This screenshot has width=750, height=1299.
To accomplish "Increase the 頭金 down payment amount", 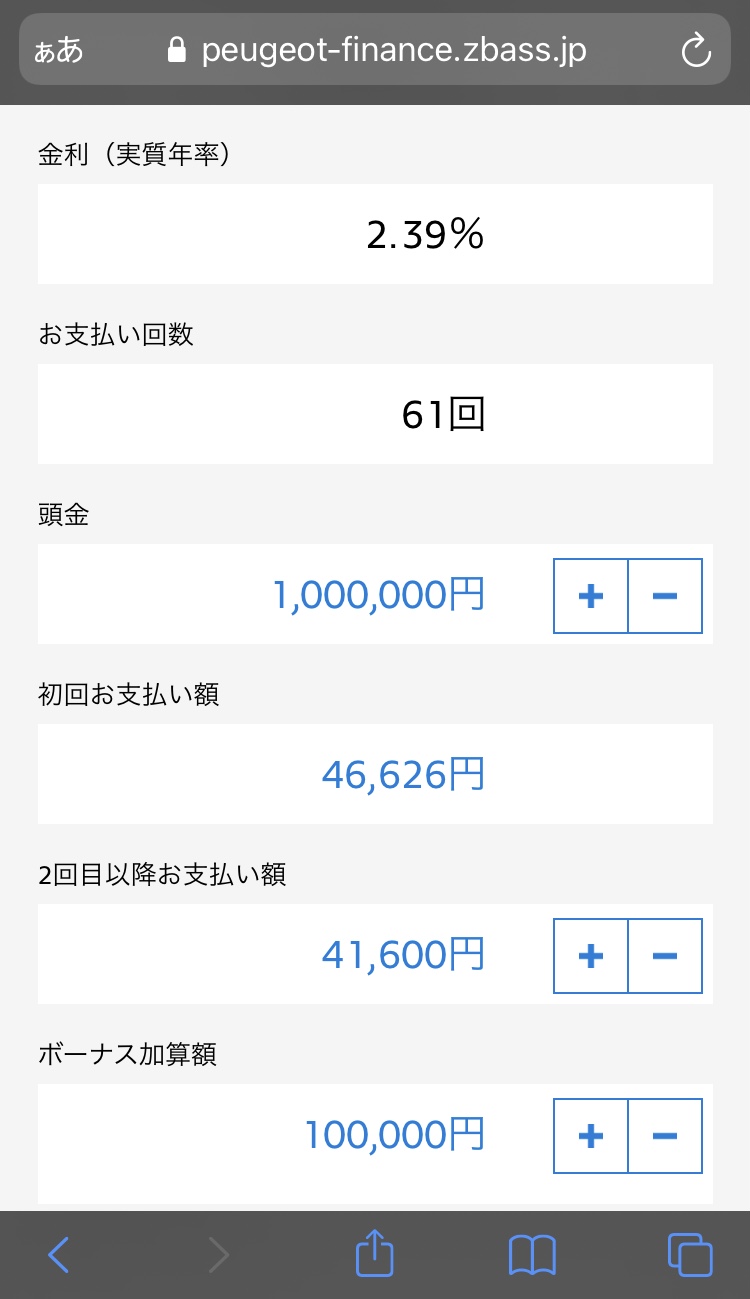I will (x=590, y=595).
